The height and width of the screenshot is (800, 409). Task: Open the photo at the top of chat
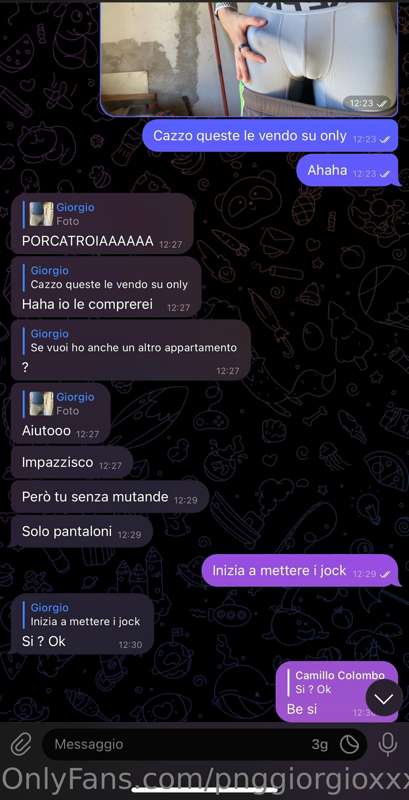[x=249, y=58]
